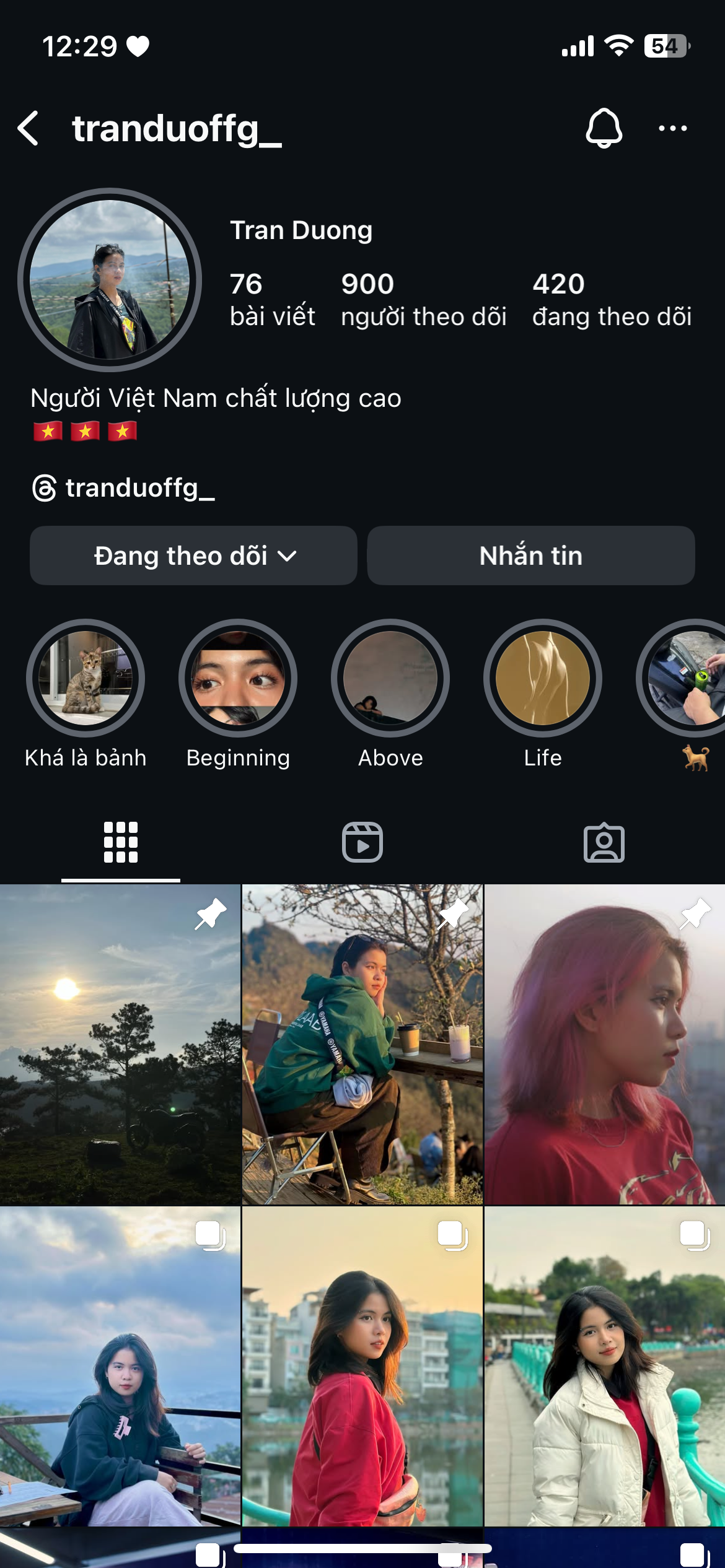Screen dimensions: 725x1568
Task: Open the three-dot overflow menu
Action: point(672,128)
